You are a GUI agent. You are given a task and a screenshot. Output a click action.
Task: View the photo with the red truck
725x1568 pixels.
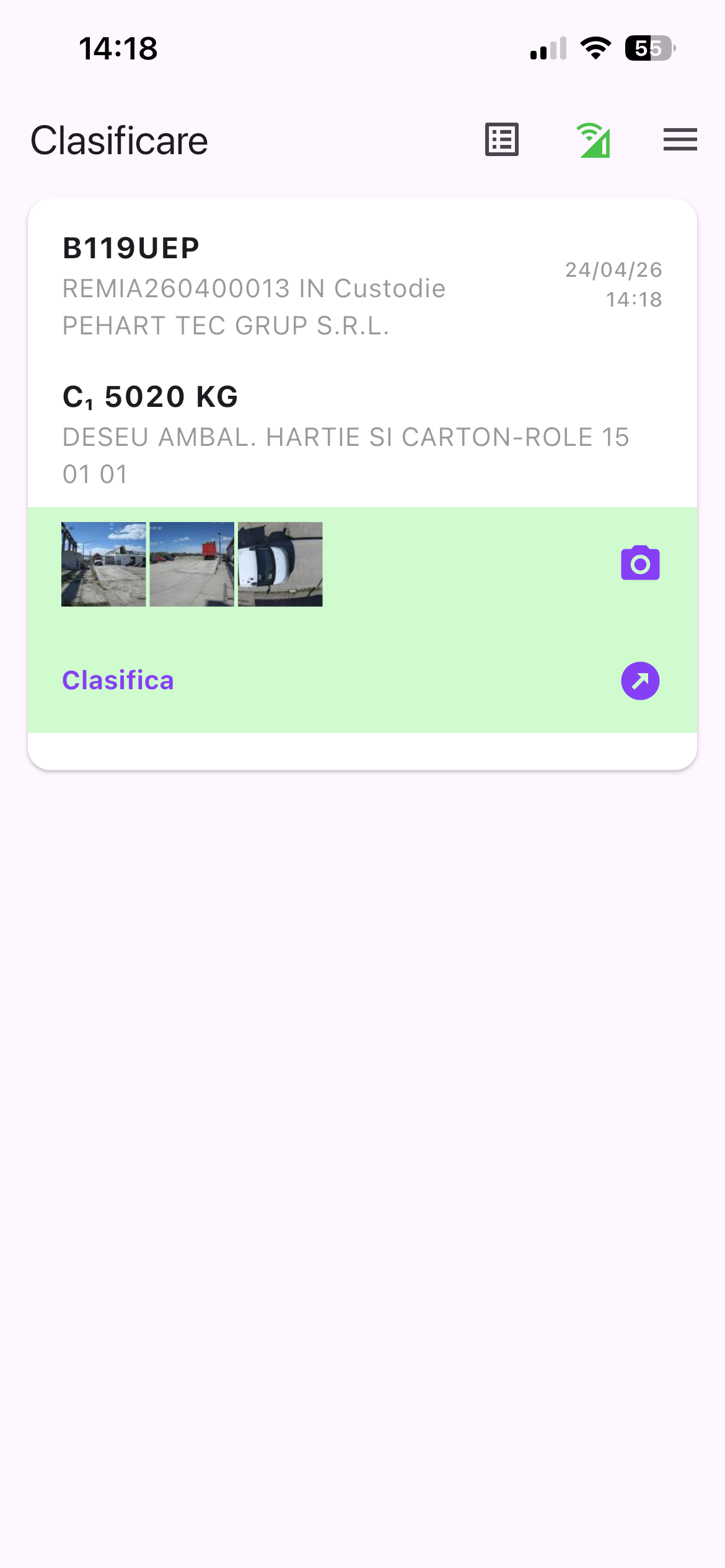tap(192, 564)
